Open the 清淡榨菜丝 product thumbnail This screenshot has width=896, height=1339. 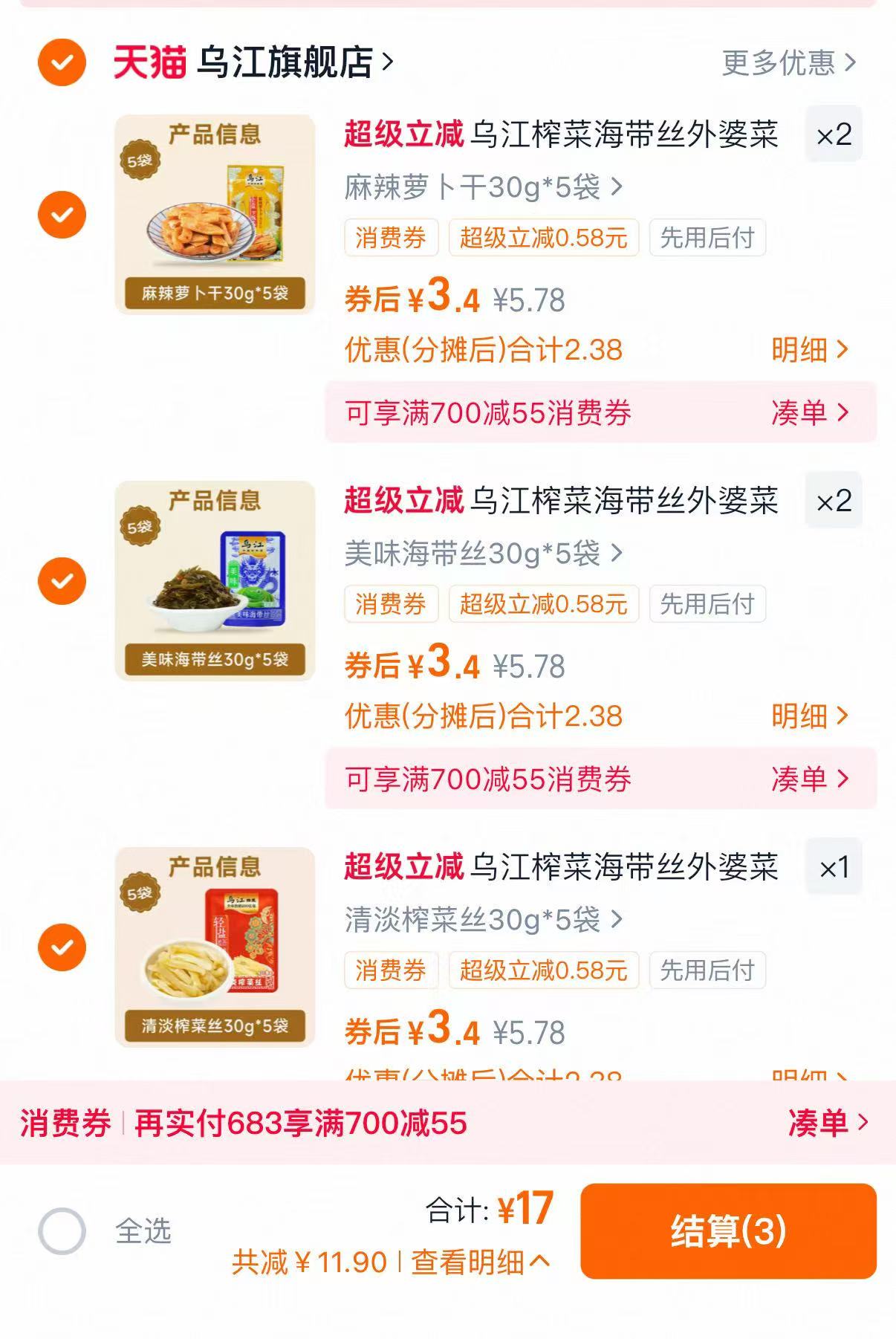point(215,947)
